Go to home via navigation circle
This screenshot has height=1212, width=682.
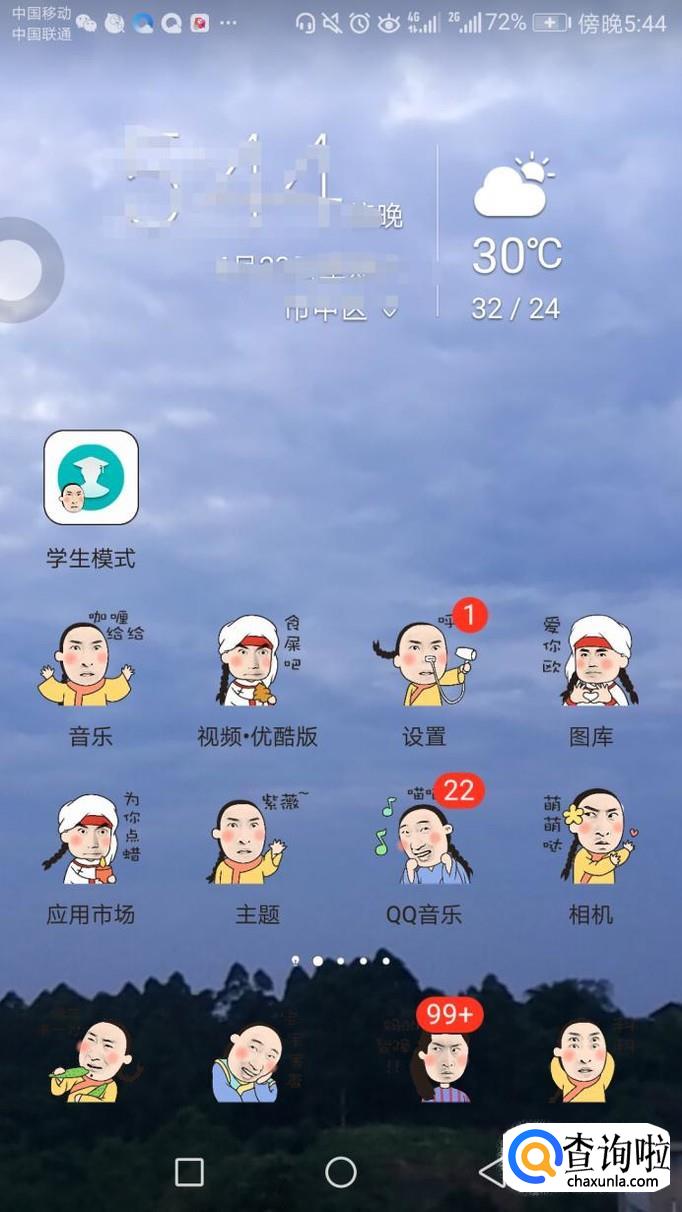[x=341, y=1172]
